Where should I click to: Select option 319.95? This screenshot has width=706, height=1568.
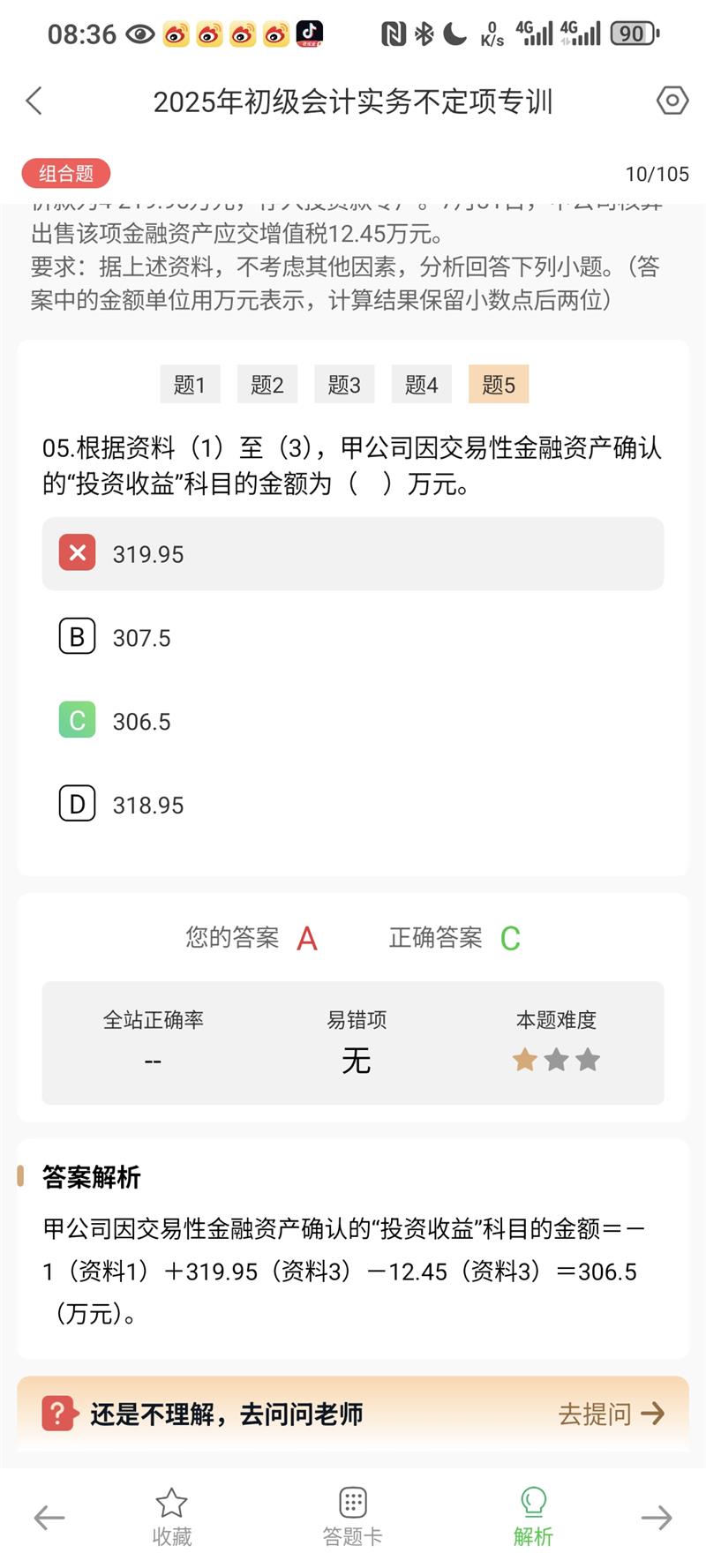tap(353, 553)
